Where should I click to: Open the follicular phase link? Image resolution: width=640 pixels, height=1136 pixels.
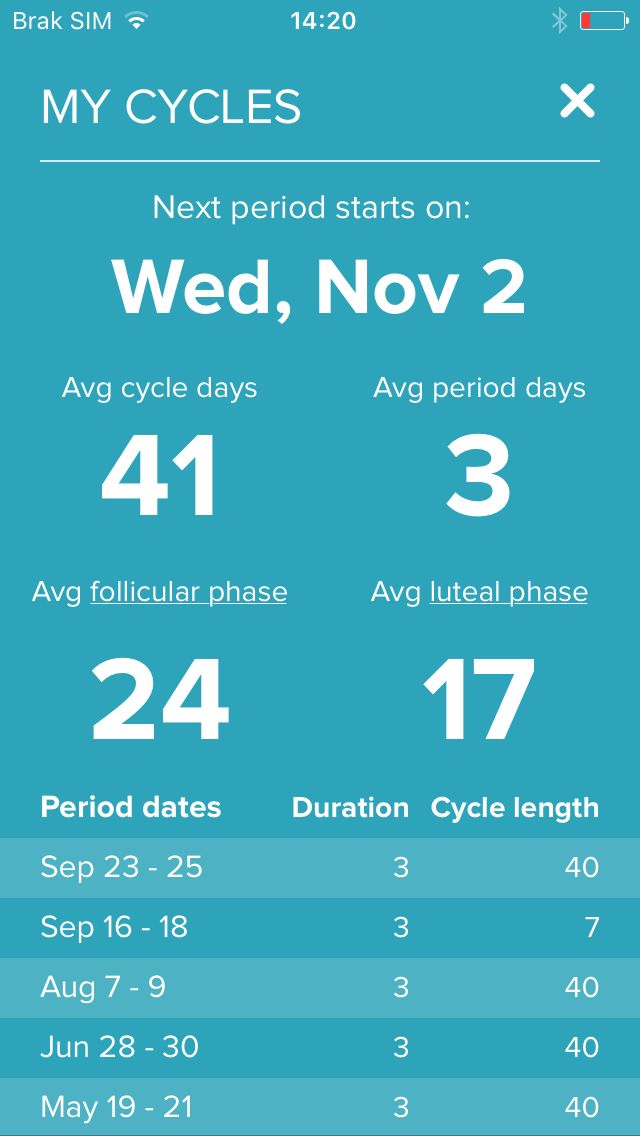(188, 593)
